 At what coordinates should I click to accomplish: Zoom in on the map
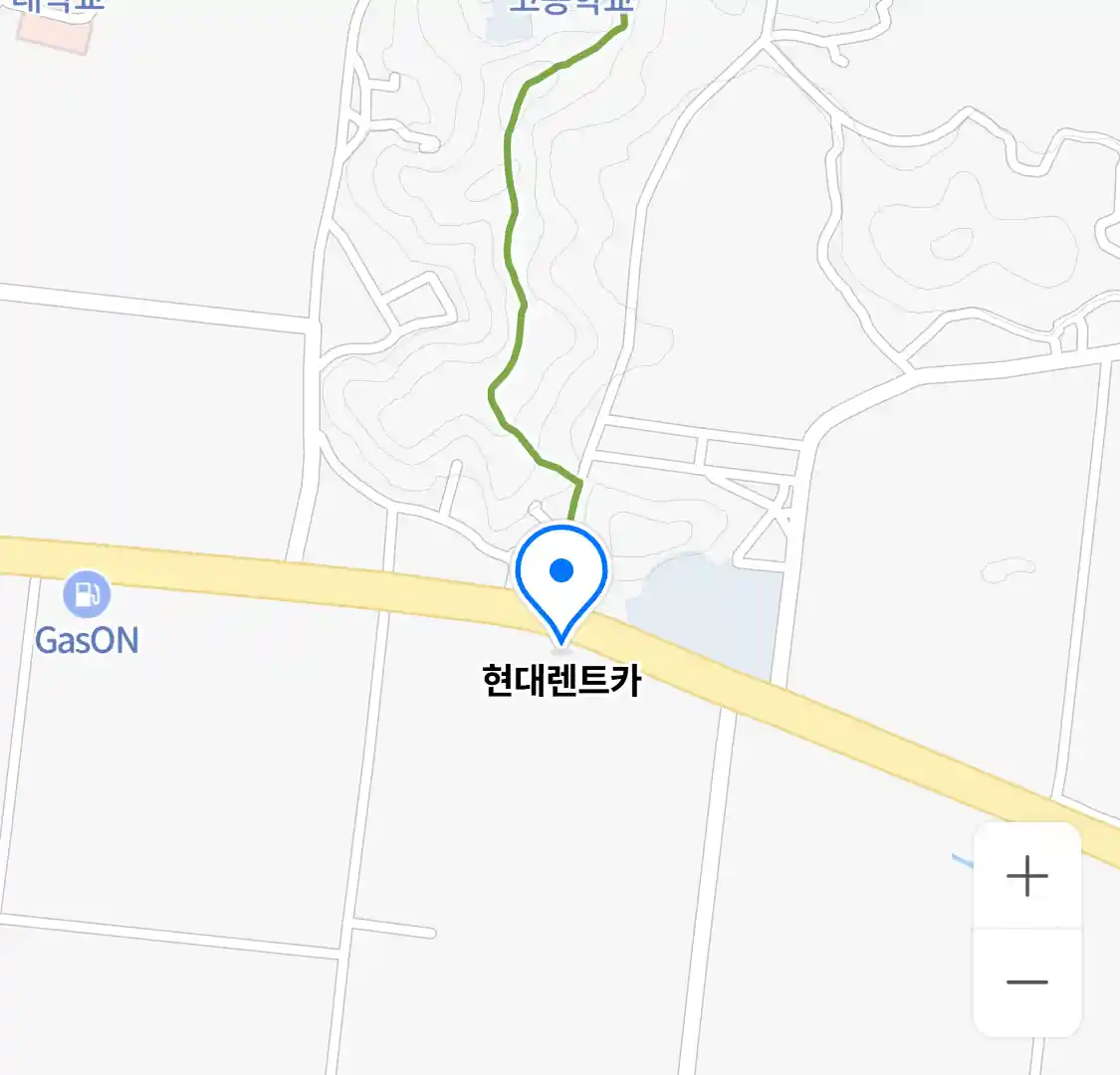1026,877
